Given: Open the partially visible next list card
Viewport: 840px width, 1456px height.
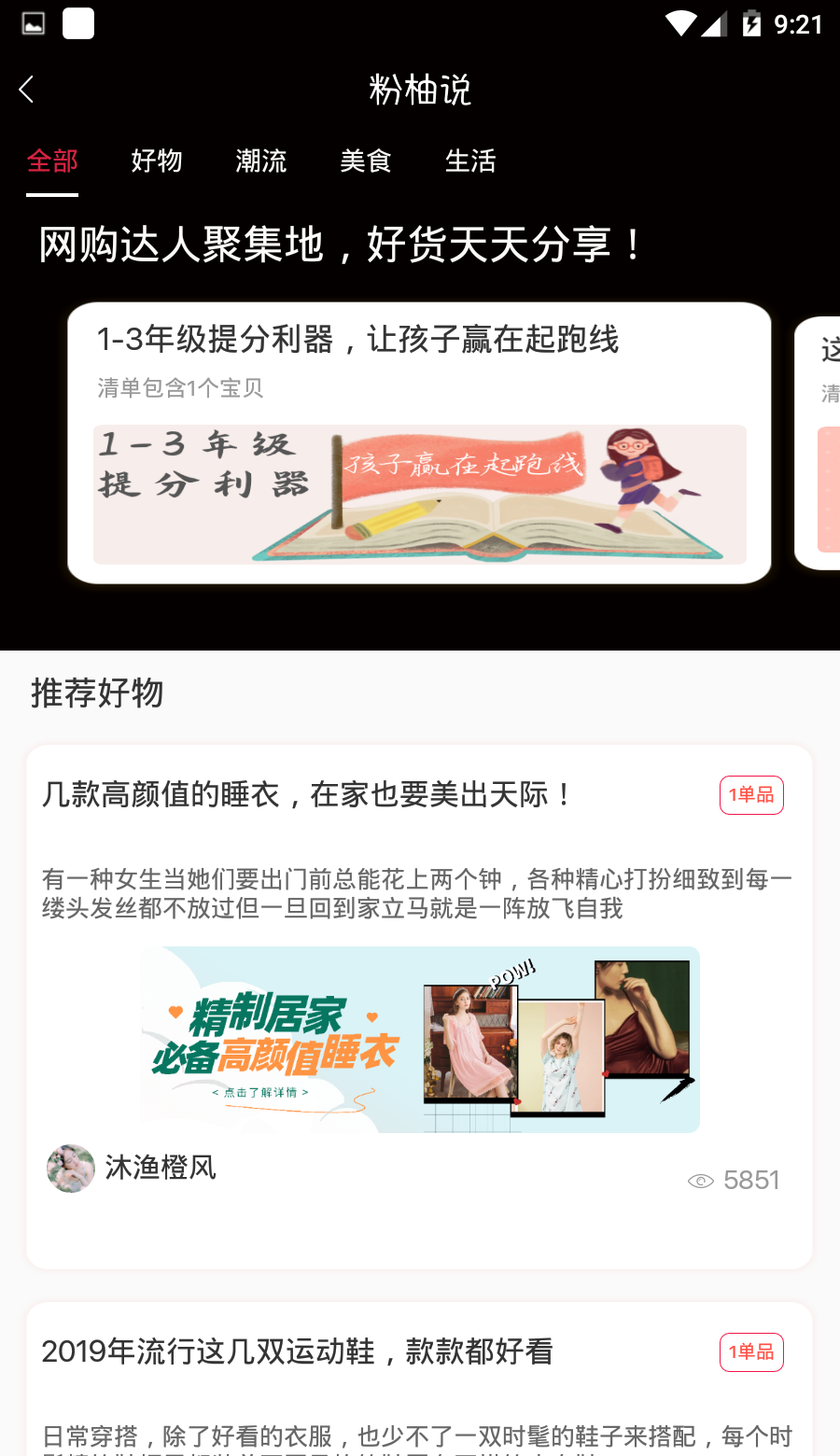Looking at the screenshot, I should pyautogui.click(x=819, y=443).
